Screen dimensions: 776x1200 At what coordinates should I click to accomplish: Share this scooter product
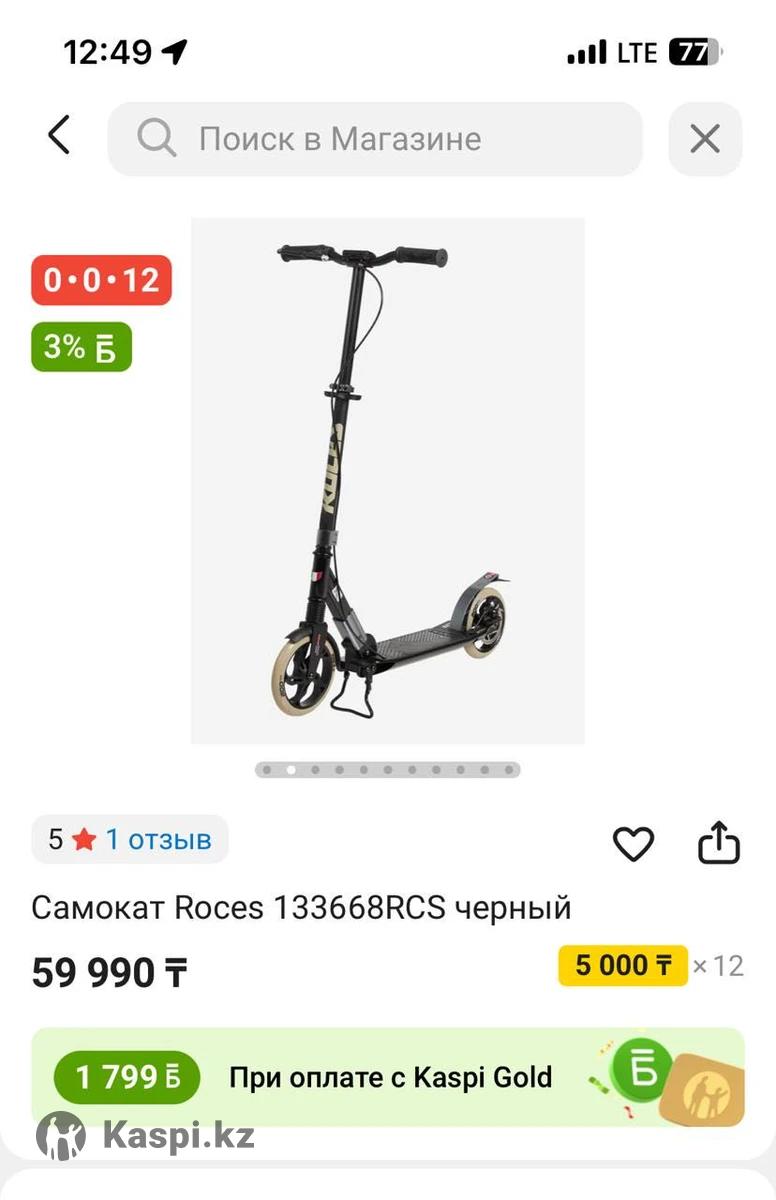pyautogui.click(x=718, y=844)
